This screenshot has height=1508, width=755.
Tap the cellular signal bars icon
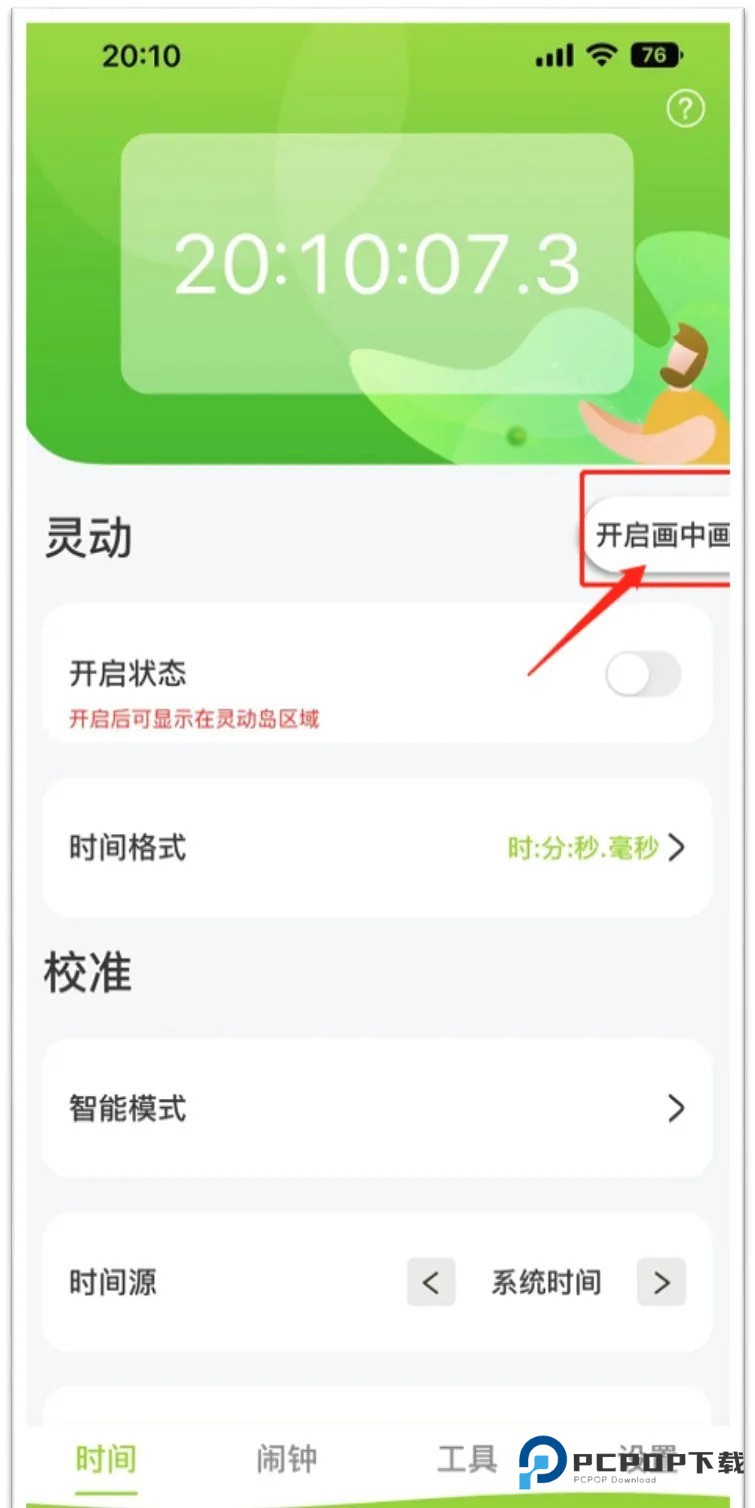coord(555,56)
